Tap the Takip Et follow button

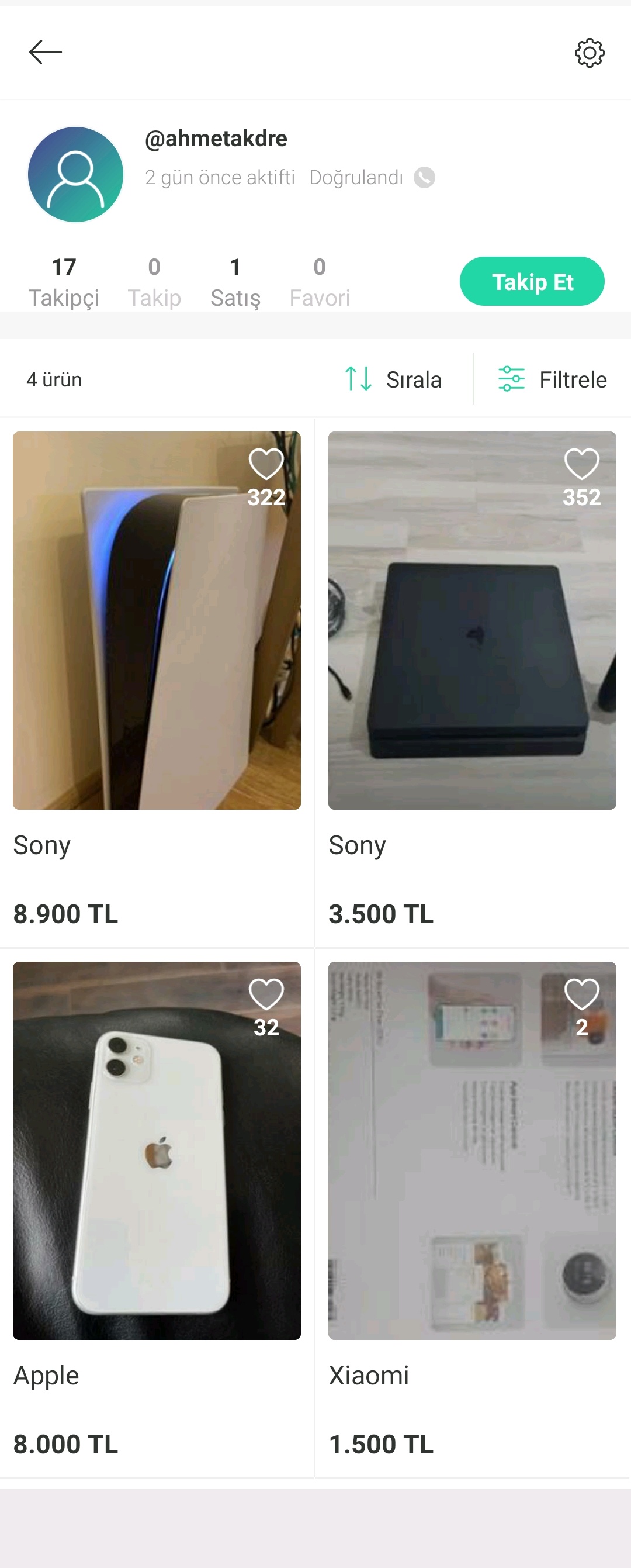pyautogui.click(x=532, y=281)
